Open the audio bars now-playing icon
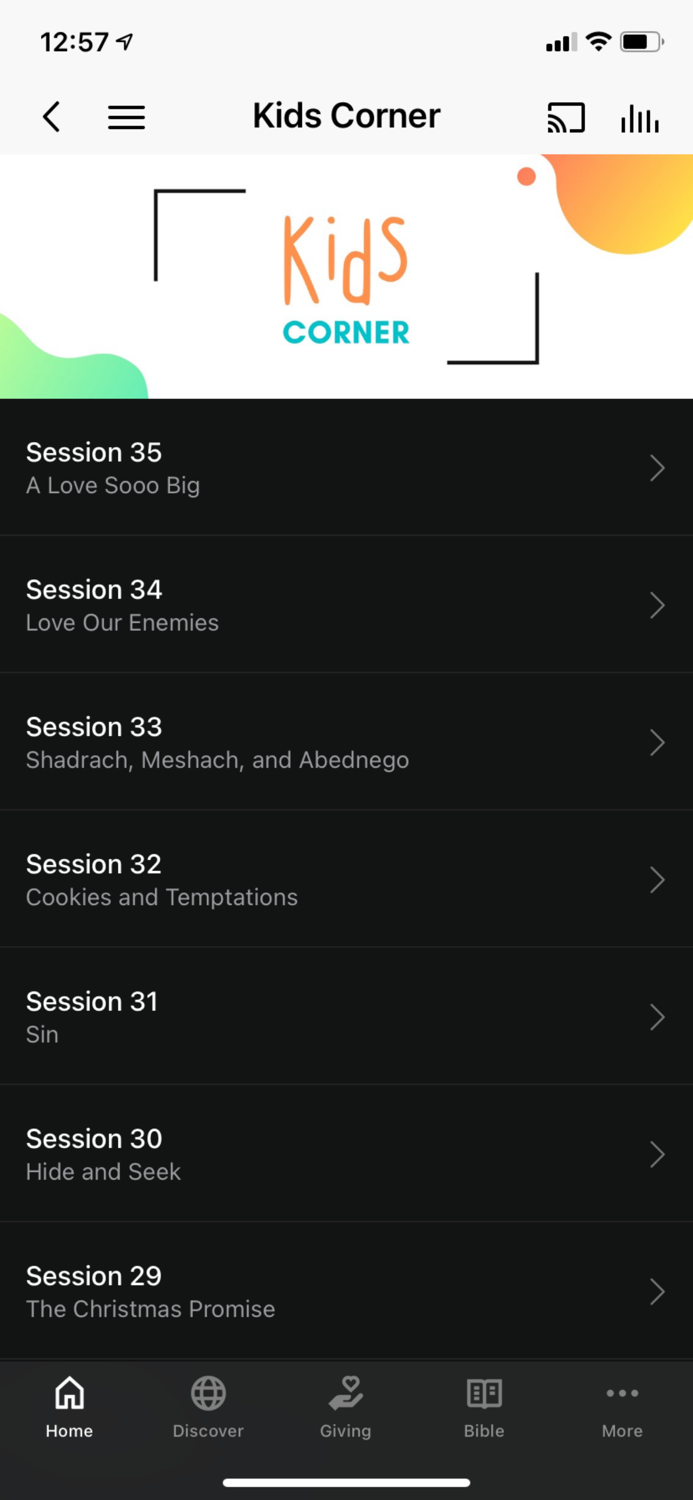The height and width of the screenshot is (1500, 693). click(639, 119)
